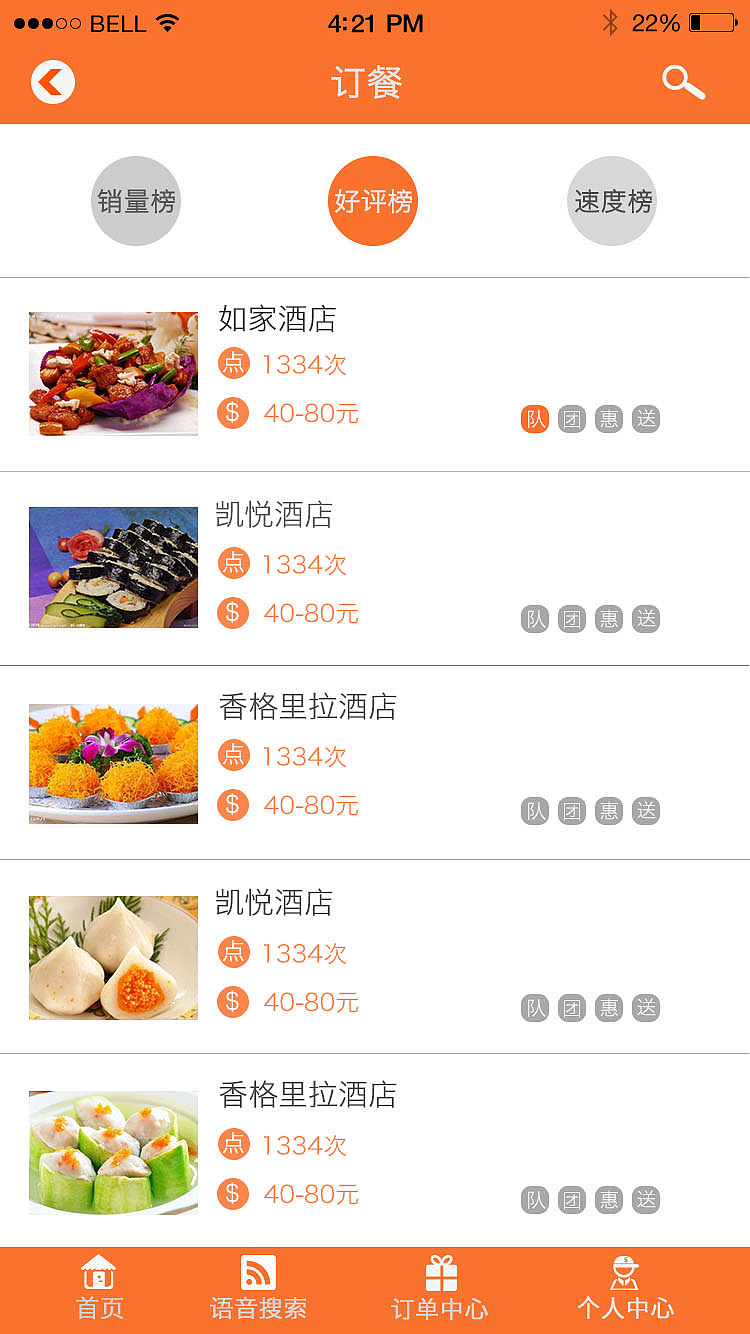The height and width of the screenshot is (1334, 750).
Task: Switch to the 速度榜 ranking tab
Action: (611, 200)
